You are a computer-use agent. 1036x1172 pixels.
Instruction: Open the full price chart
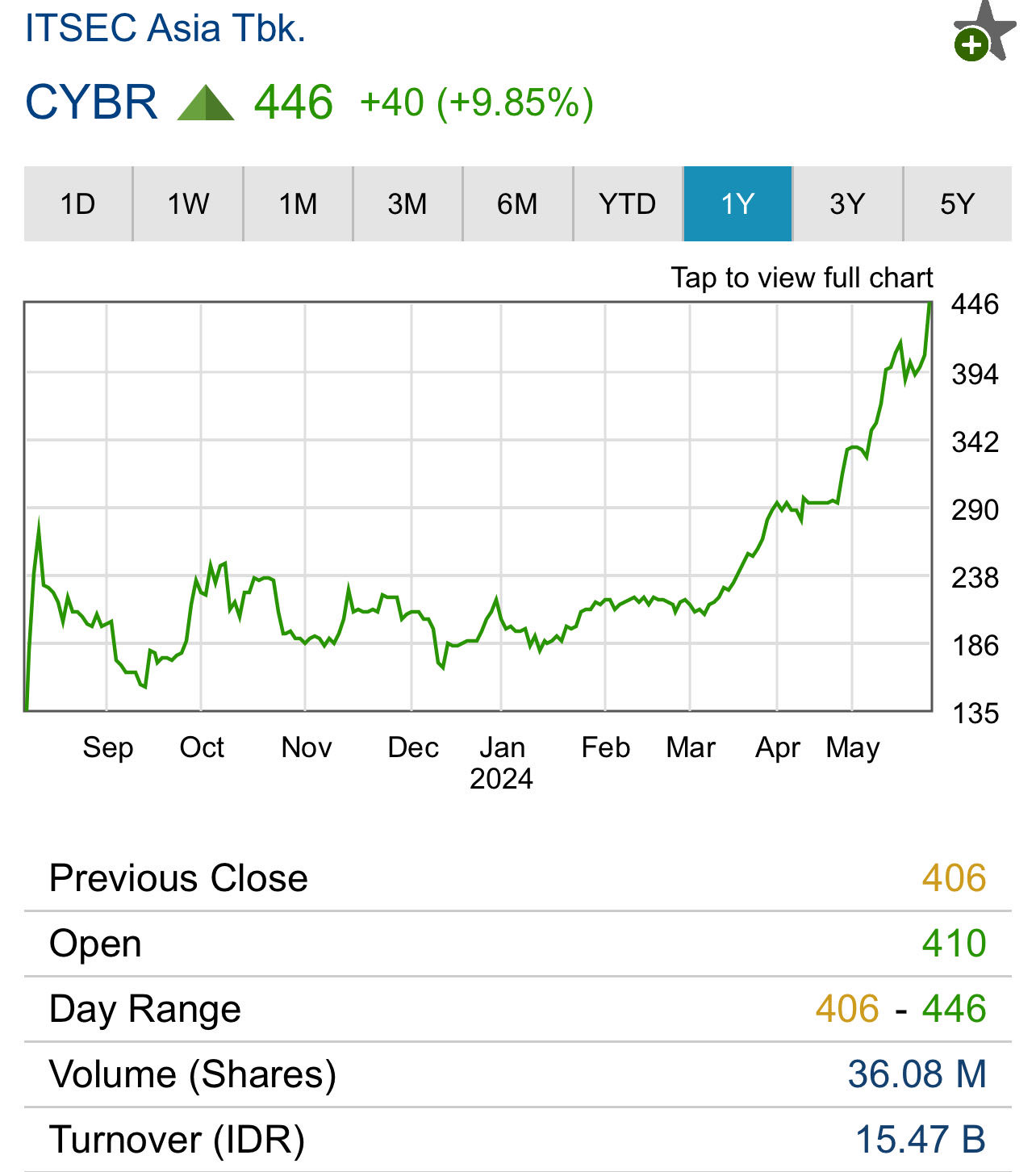click(478, 506)
